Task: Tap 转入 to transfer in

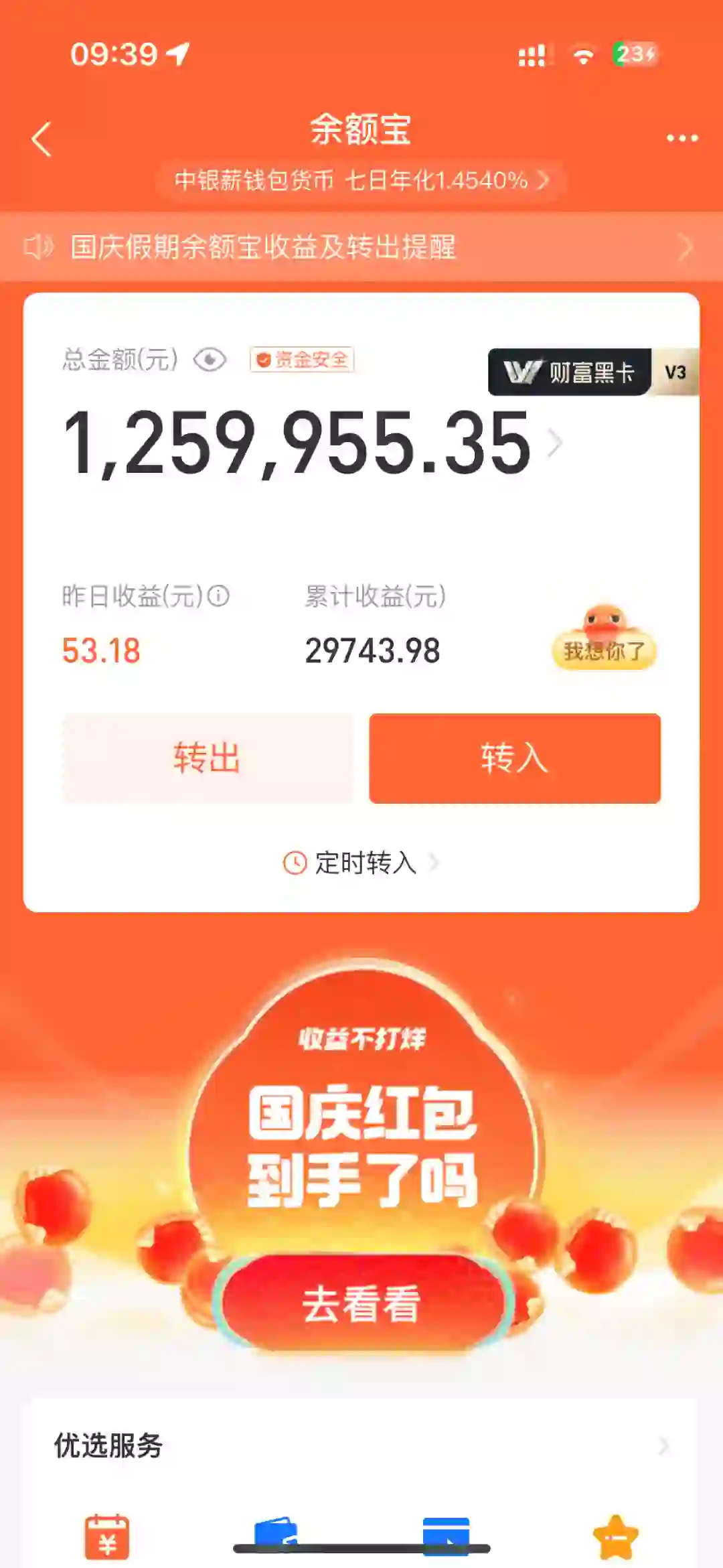Action: pyautogui.click(x=514, y=758)
